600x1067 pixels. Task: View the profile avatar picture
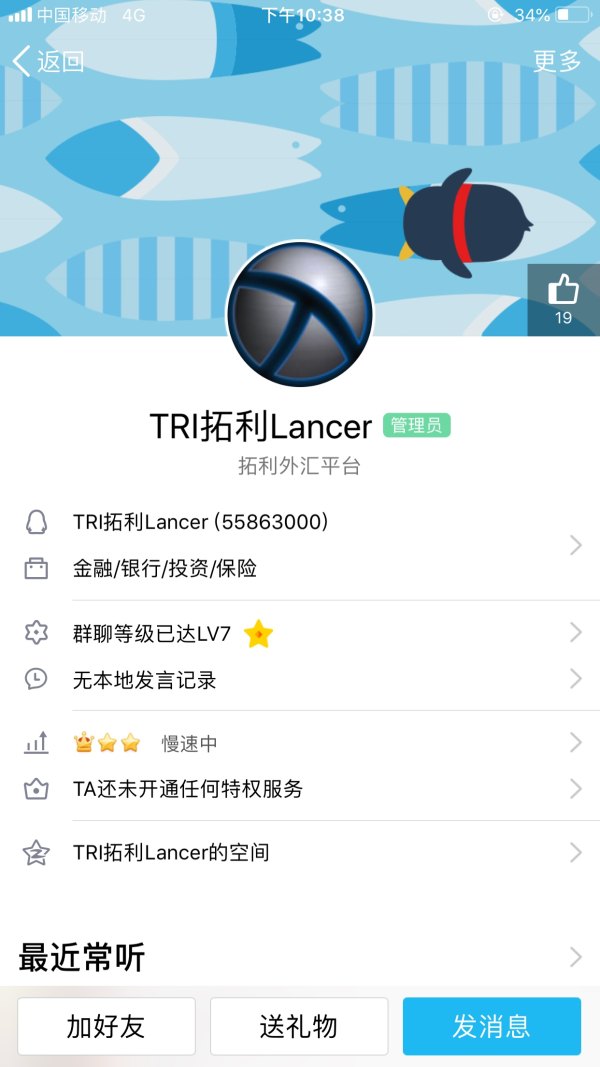[x=300, y=314]
